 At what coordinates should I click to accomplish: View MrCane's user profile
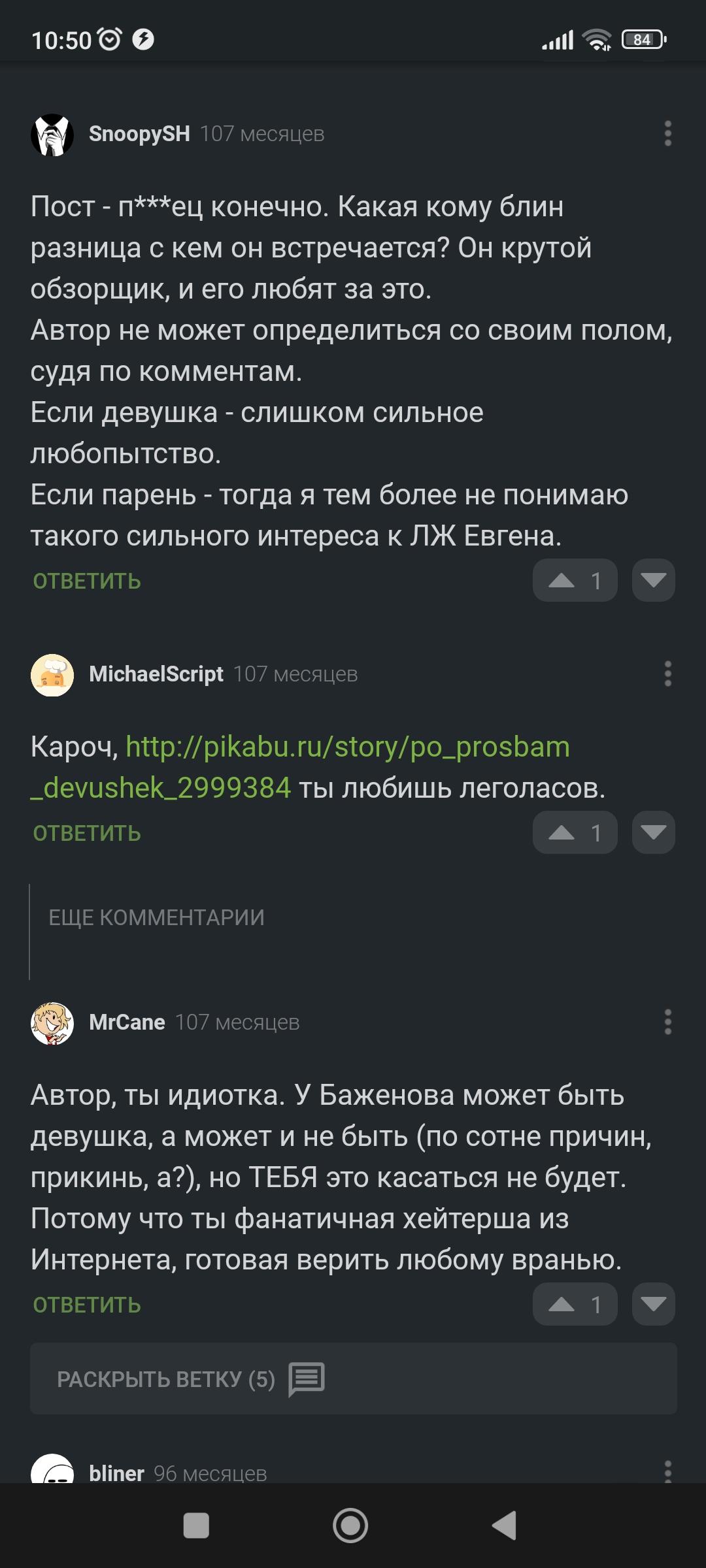tap(127, 1022)
